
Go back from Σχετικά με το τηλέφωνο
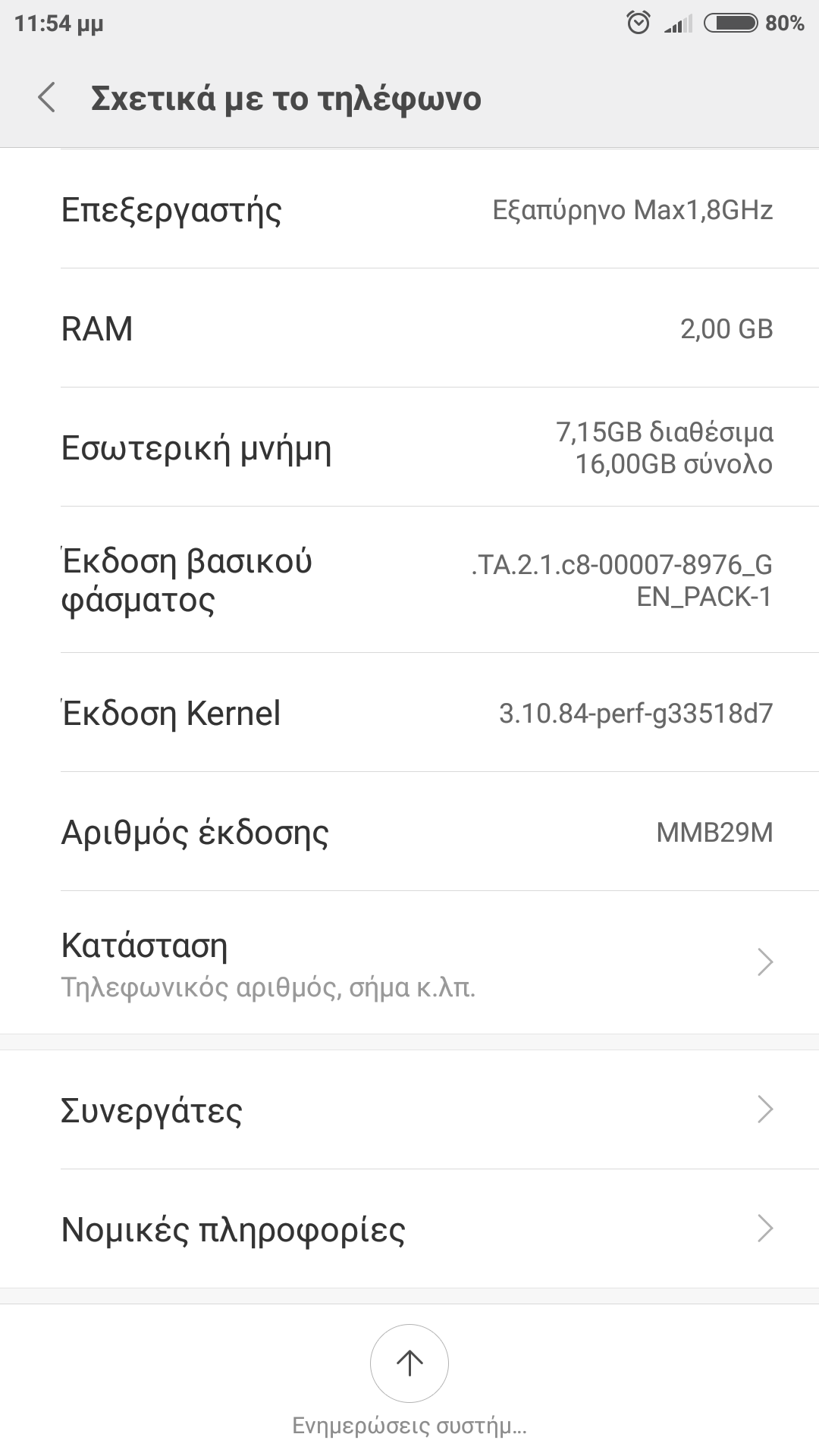click(47, 99)
